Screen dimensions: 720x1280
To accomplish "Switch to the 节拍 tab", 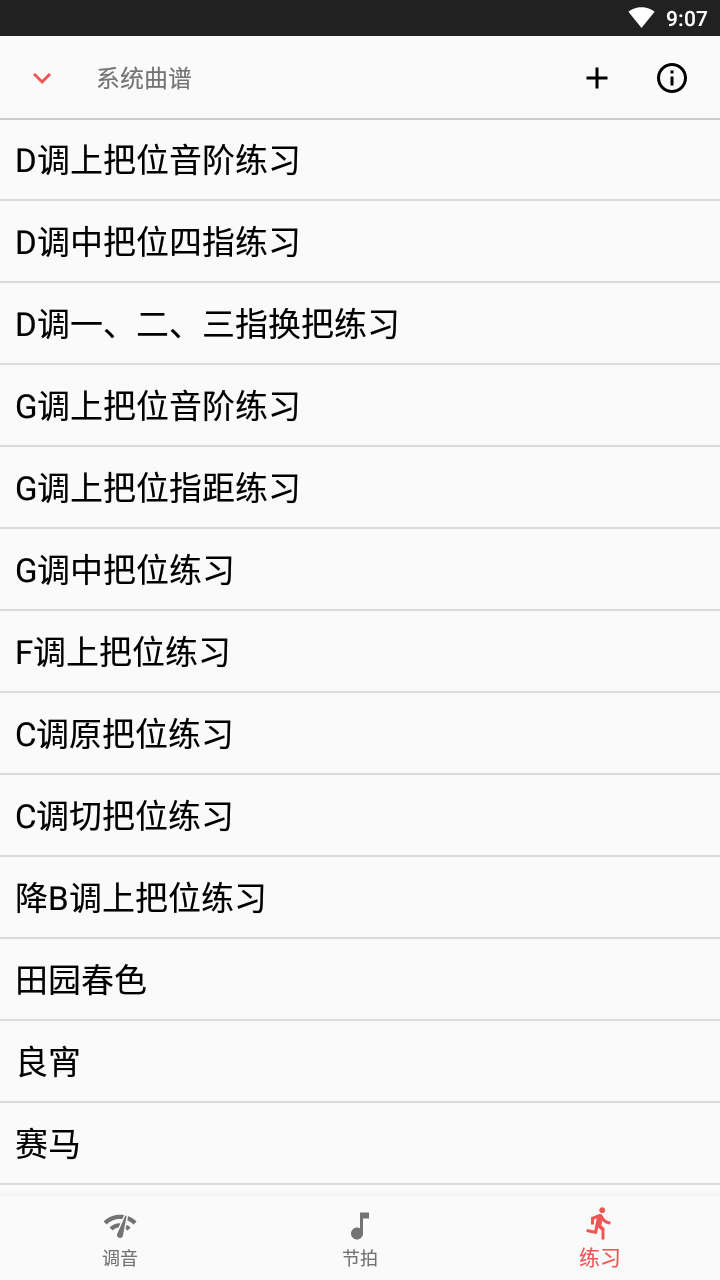I will click(x=360, y=1238).
